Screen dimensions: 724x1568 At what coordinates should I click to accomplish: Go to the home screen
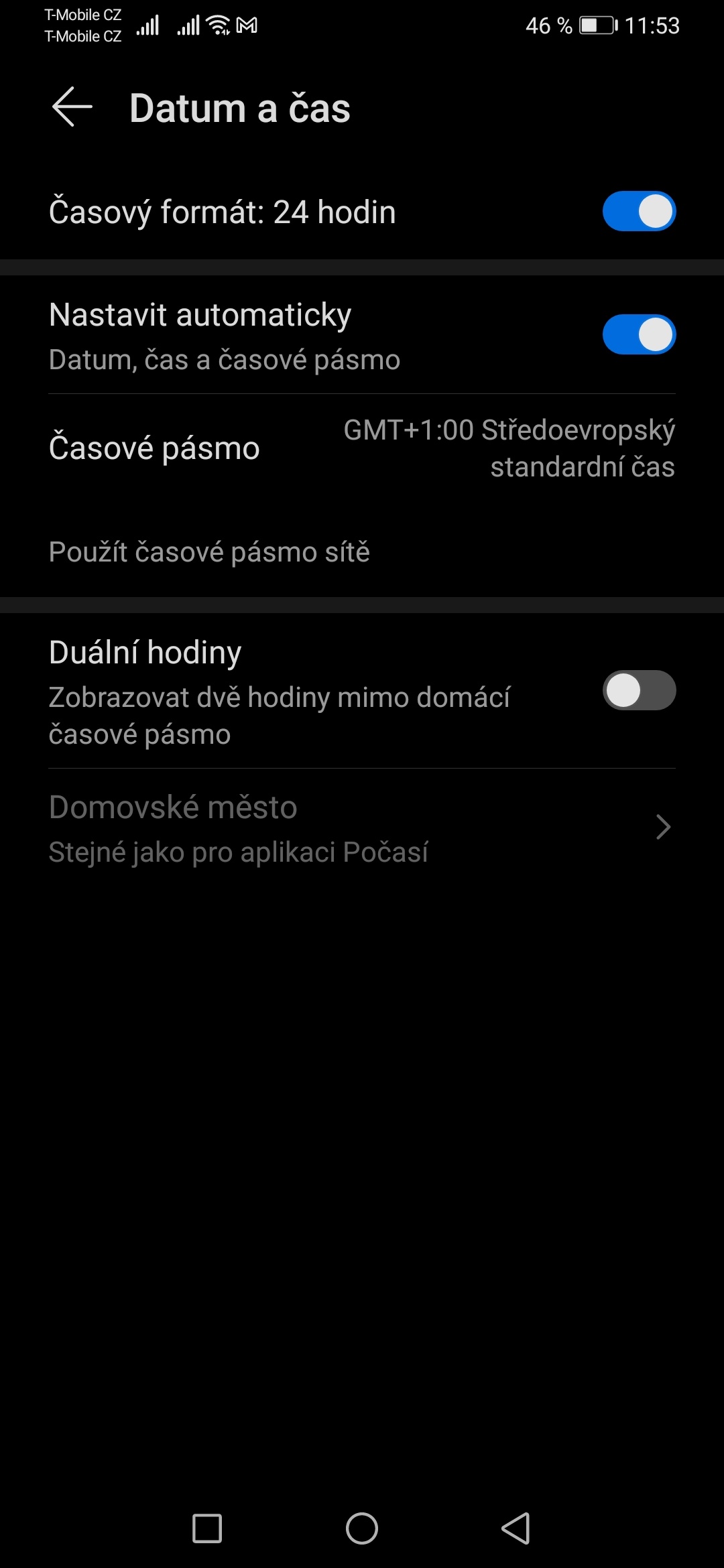coord(362,1528)
